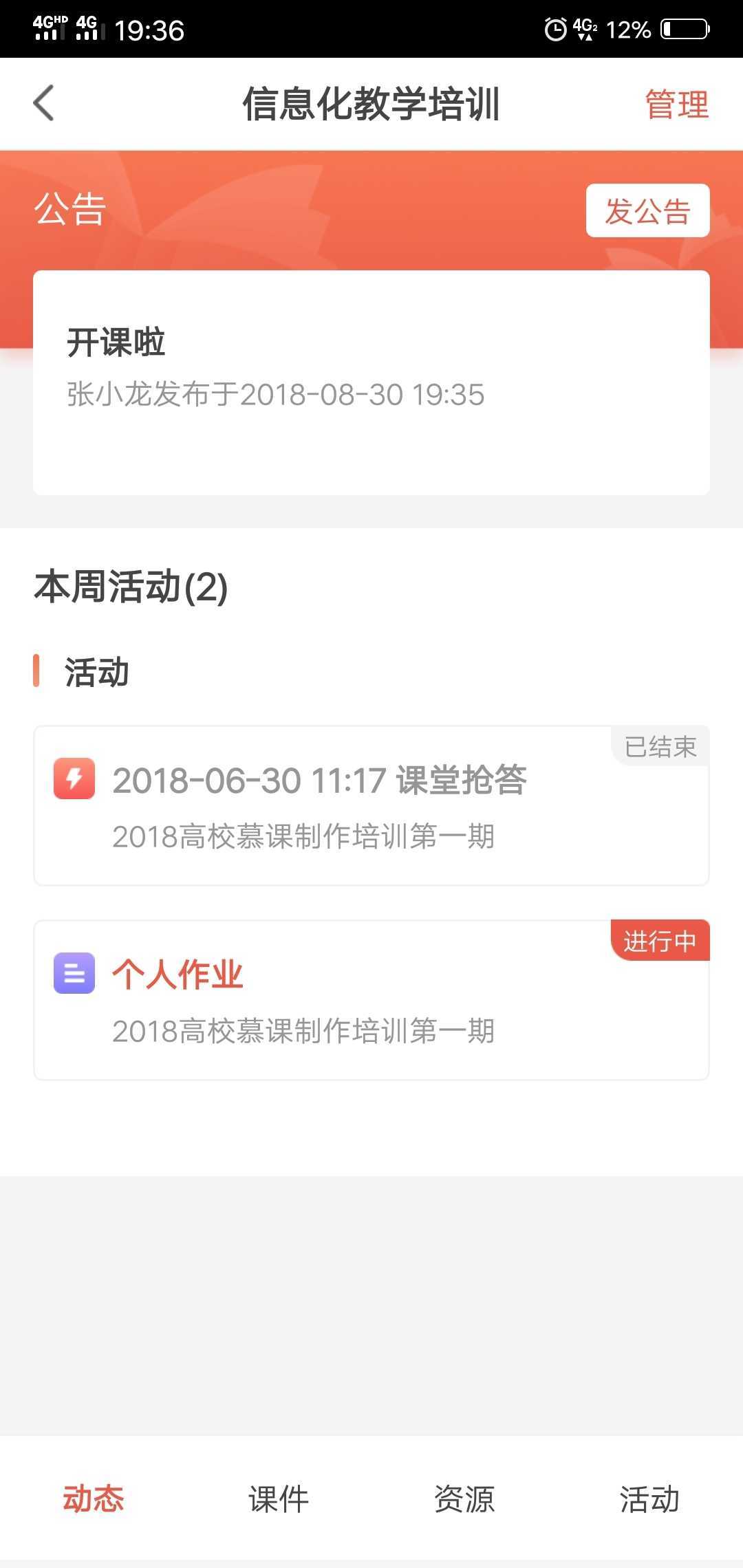743x1568 pixels.
Task: Tap the back arrow in the top bar
Action: [x=43, y=103]
